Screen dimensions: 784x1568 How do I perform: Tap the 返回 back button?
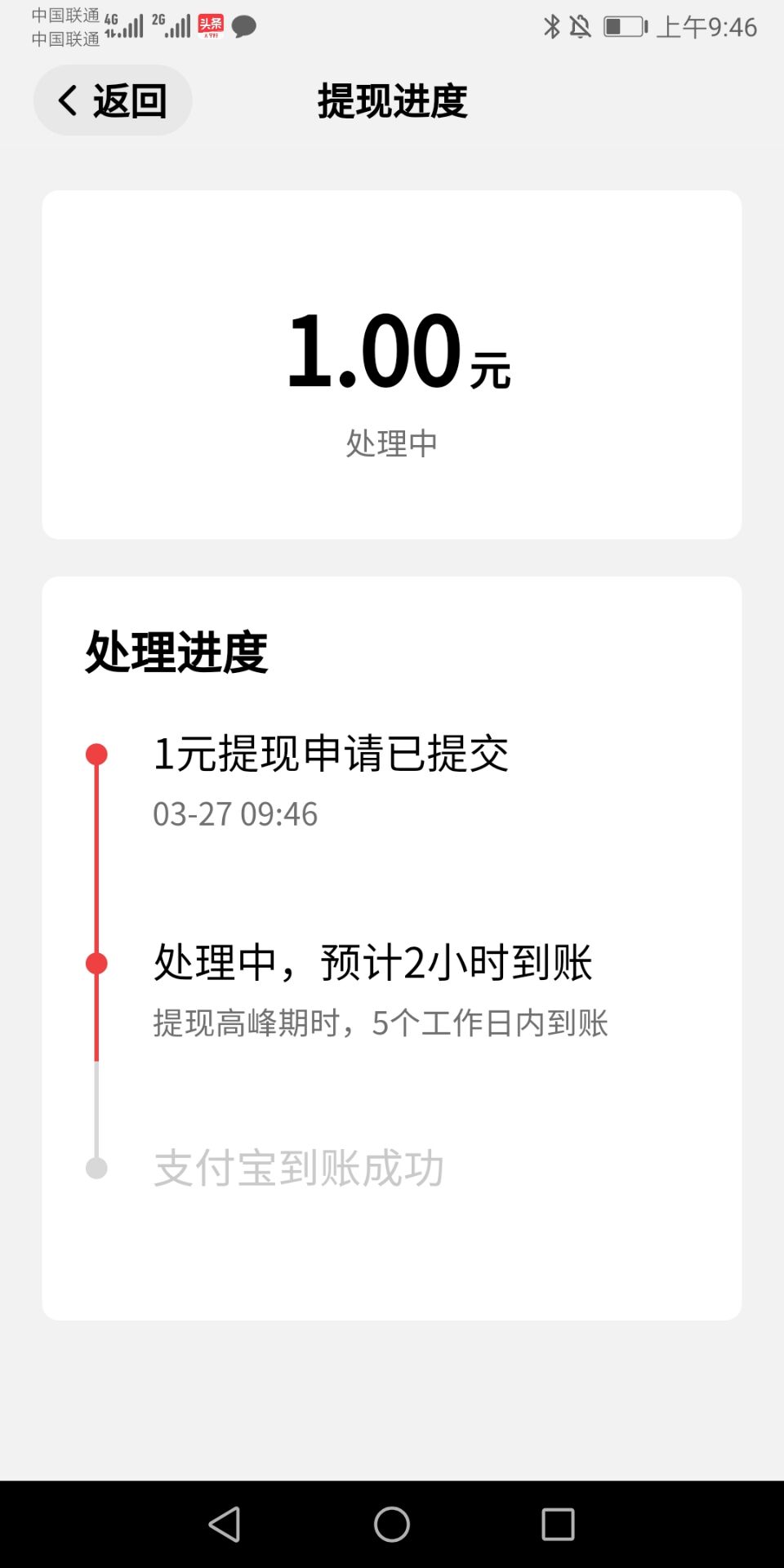coord(113,100)
